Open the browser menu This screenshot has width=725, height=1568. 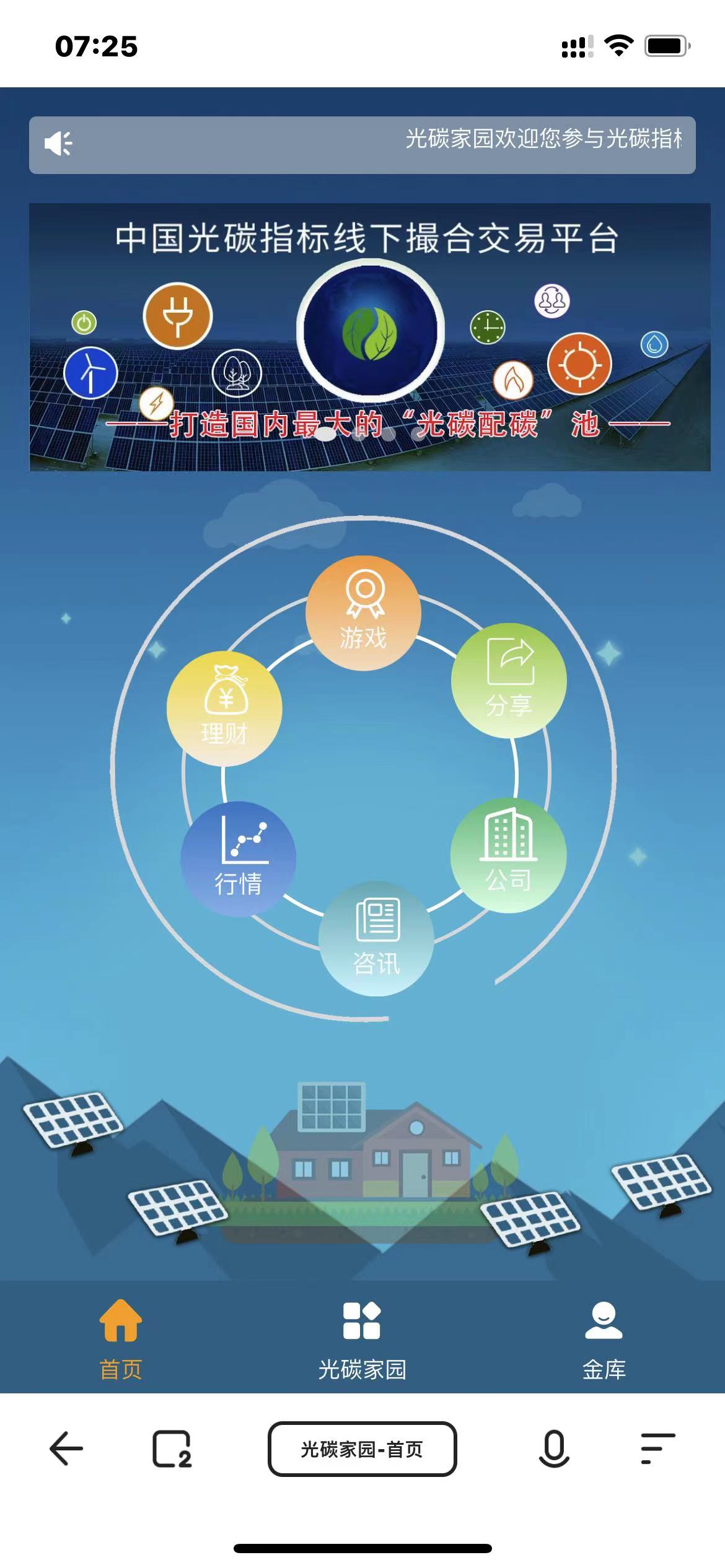tap(657, 1448)
